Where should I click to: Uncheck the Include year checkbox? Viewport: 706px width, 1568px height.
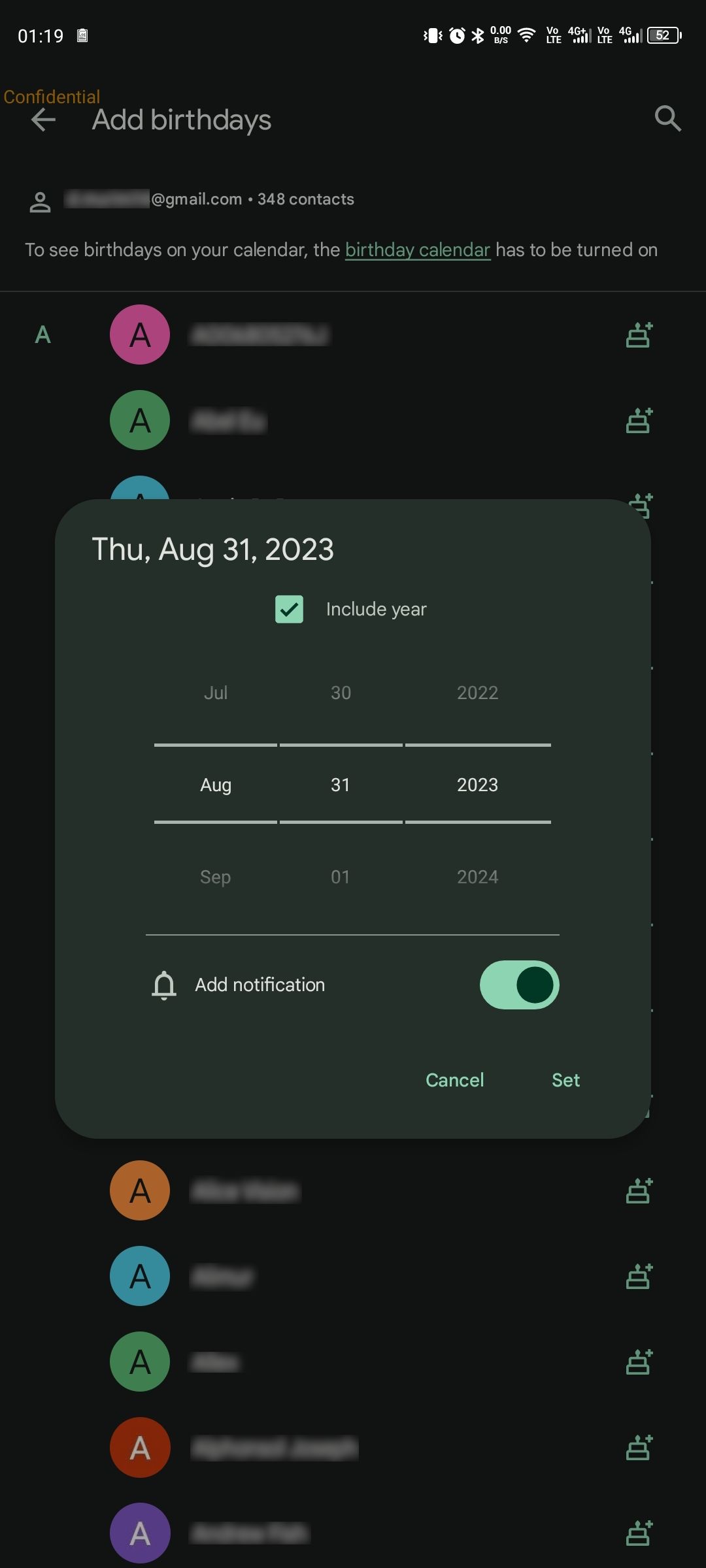290,608
